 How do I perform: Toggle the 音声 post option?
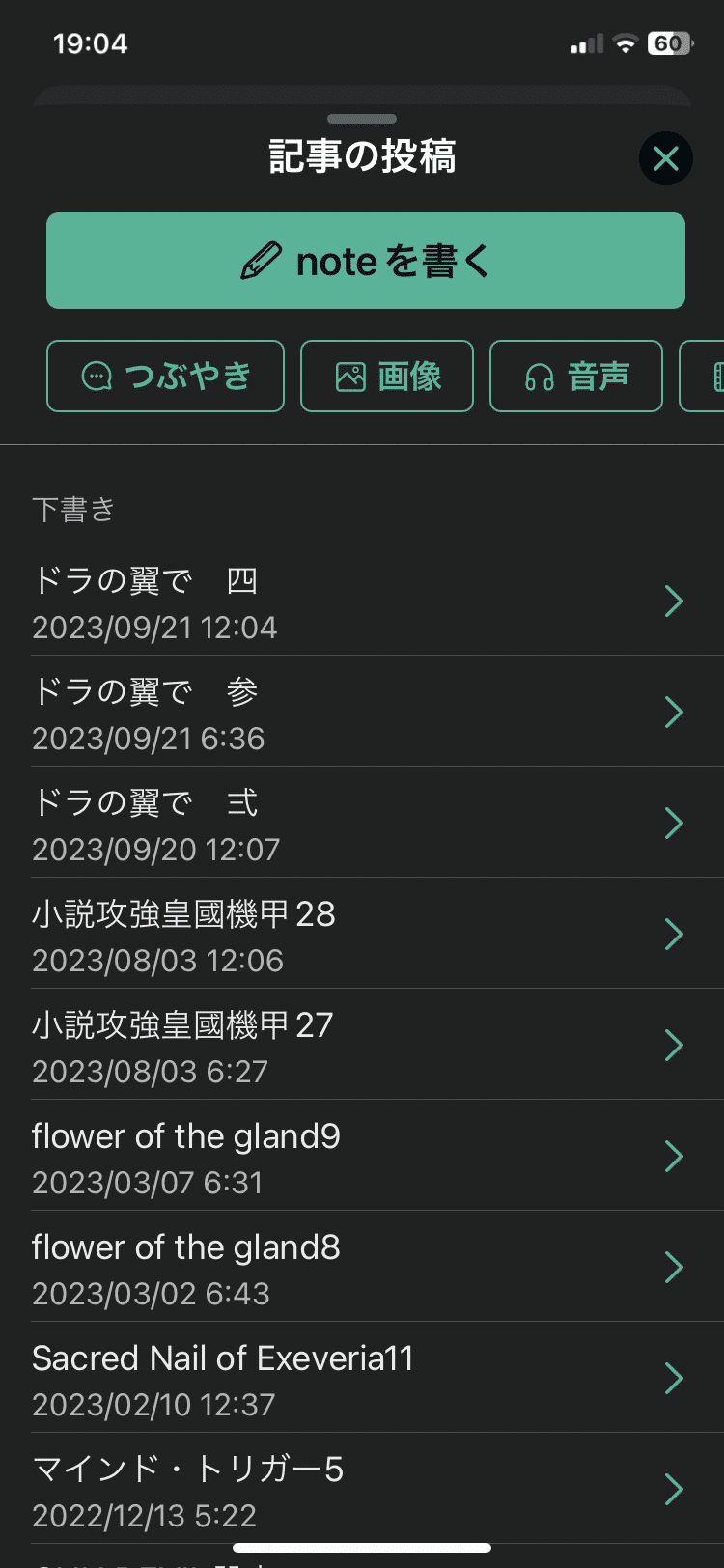click(x=576, y=377)
